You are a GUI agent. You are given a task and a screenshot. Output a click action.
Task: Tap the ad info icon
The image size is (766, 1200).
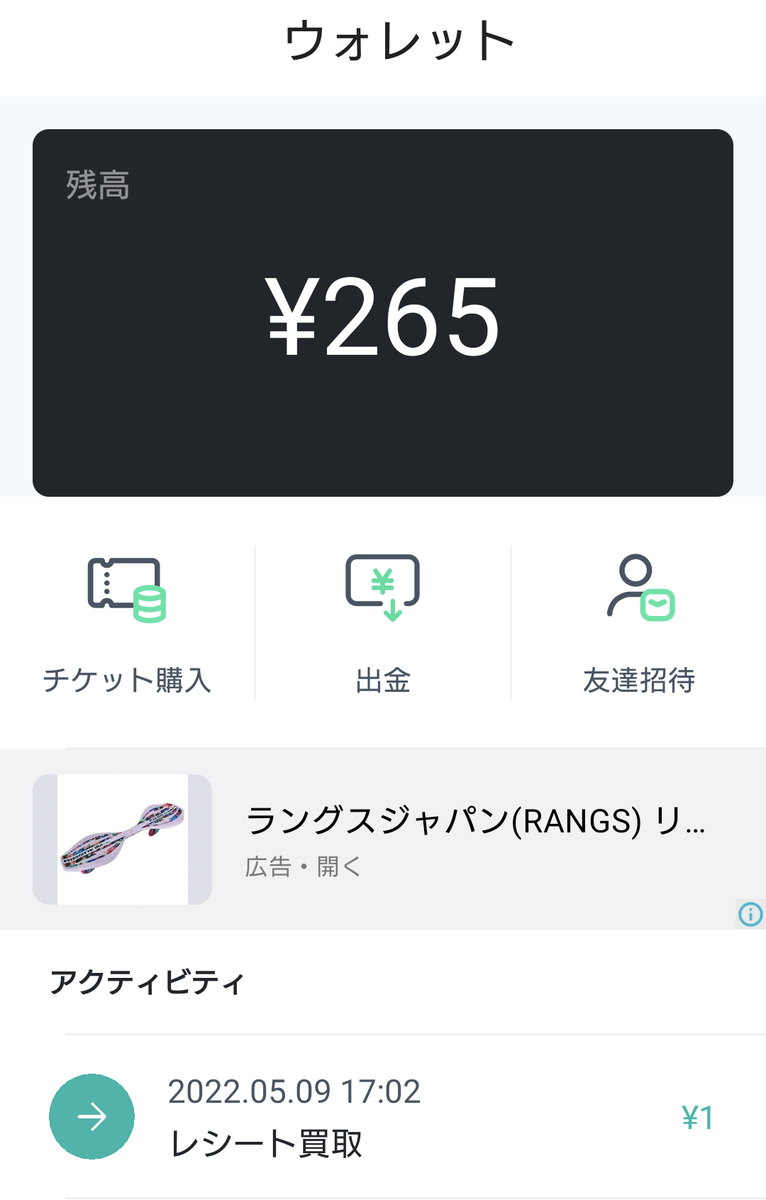click(750, 913)
